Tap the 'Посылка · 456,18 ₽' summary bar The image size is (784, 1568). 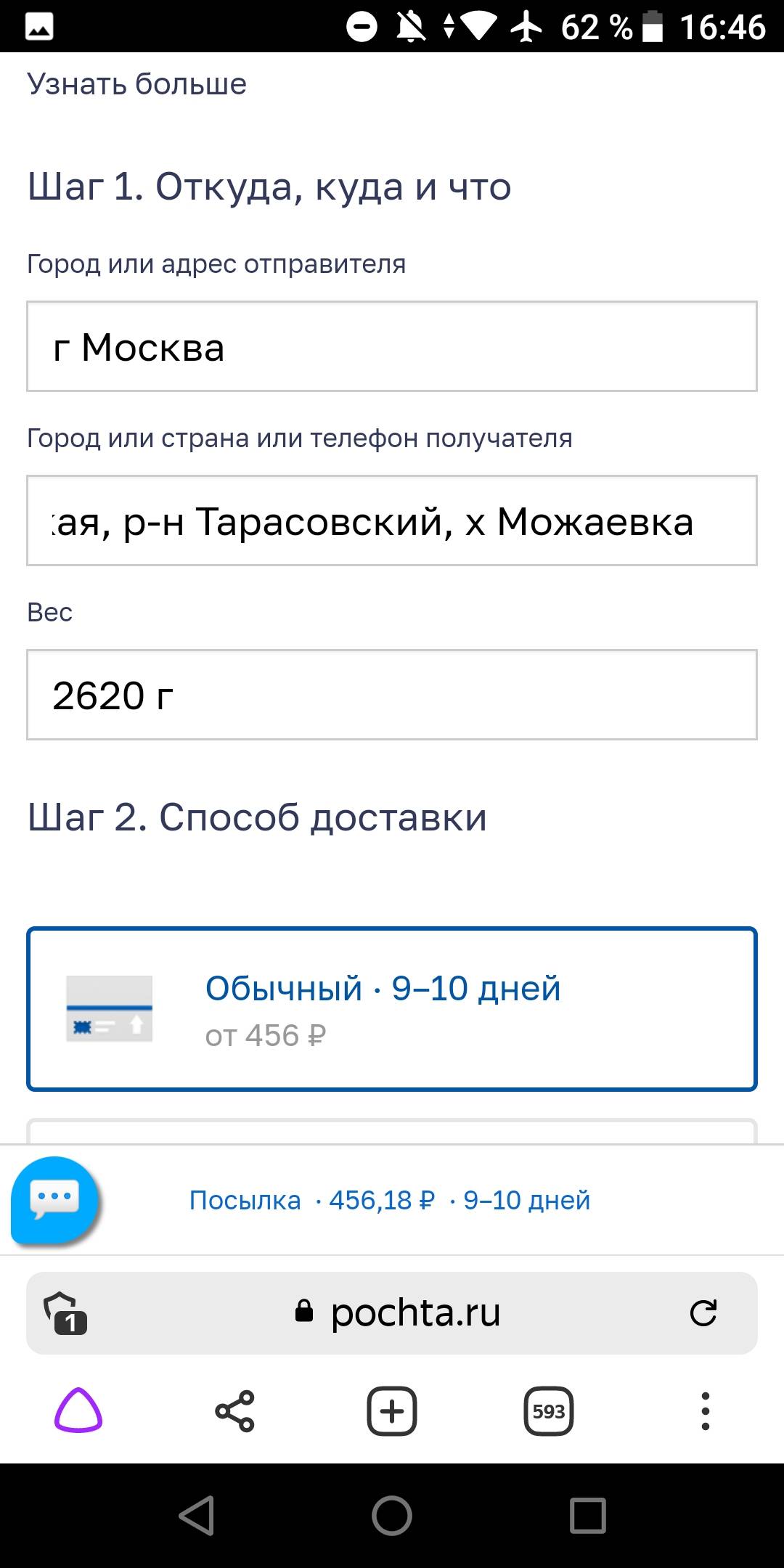click(390, 1201)
